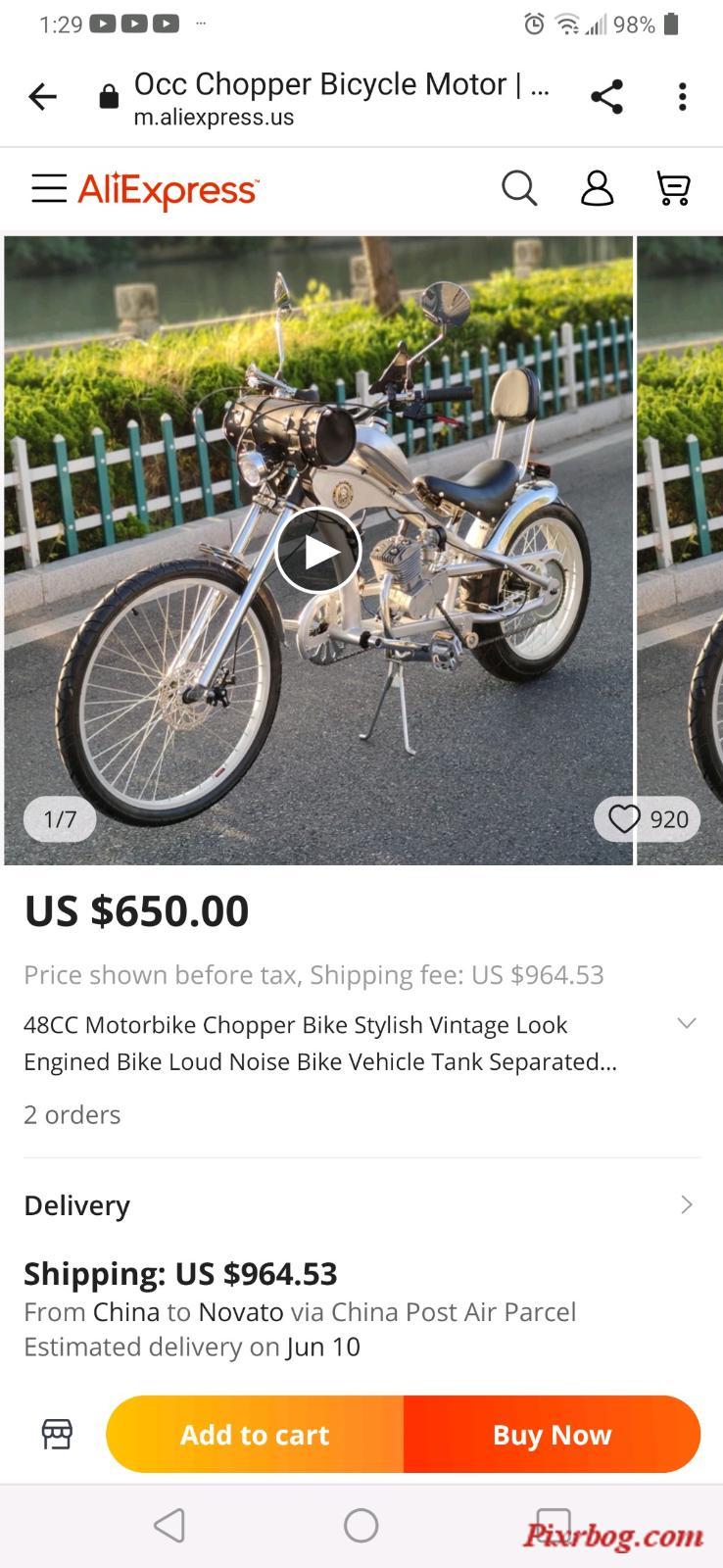Open the account profile icon
This screenshot has width=723, height=1568.
pos(597,188)
